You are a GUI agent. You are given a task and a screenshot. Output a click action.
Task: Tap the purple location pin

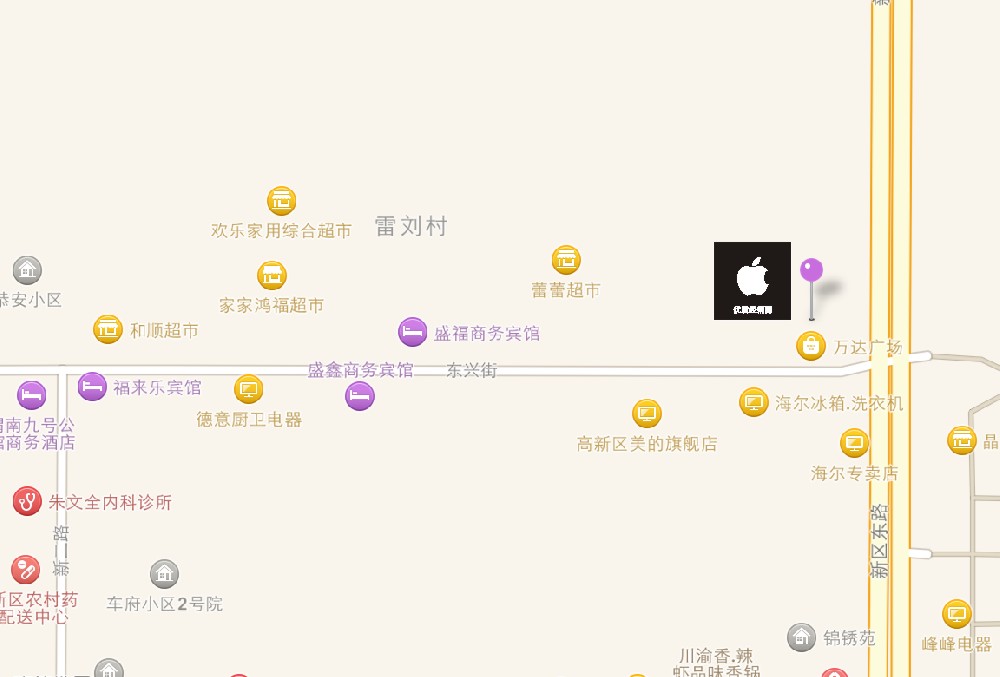click(x=811, y=272)
